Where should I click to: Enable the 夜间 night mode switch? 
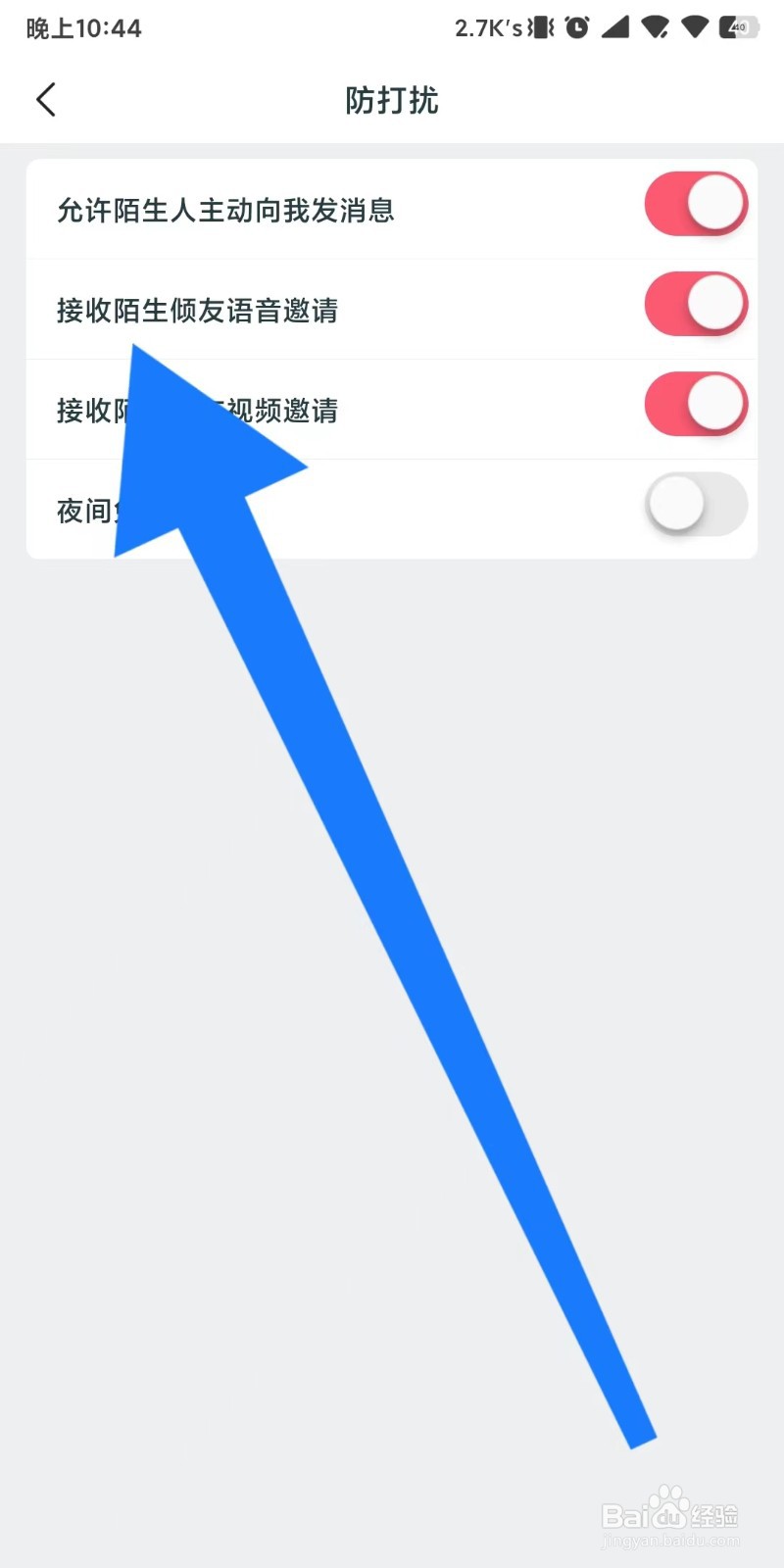click(x=694, y=504)
